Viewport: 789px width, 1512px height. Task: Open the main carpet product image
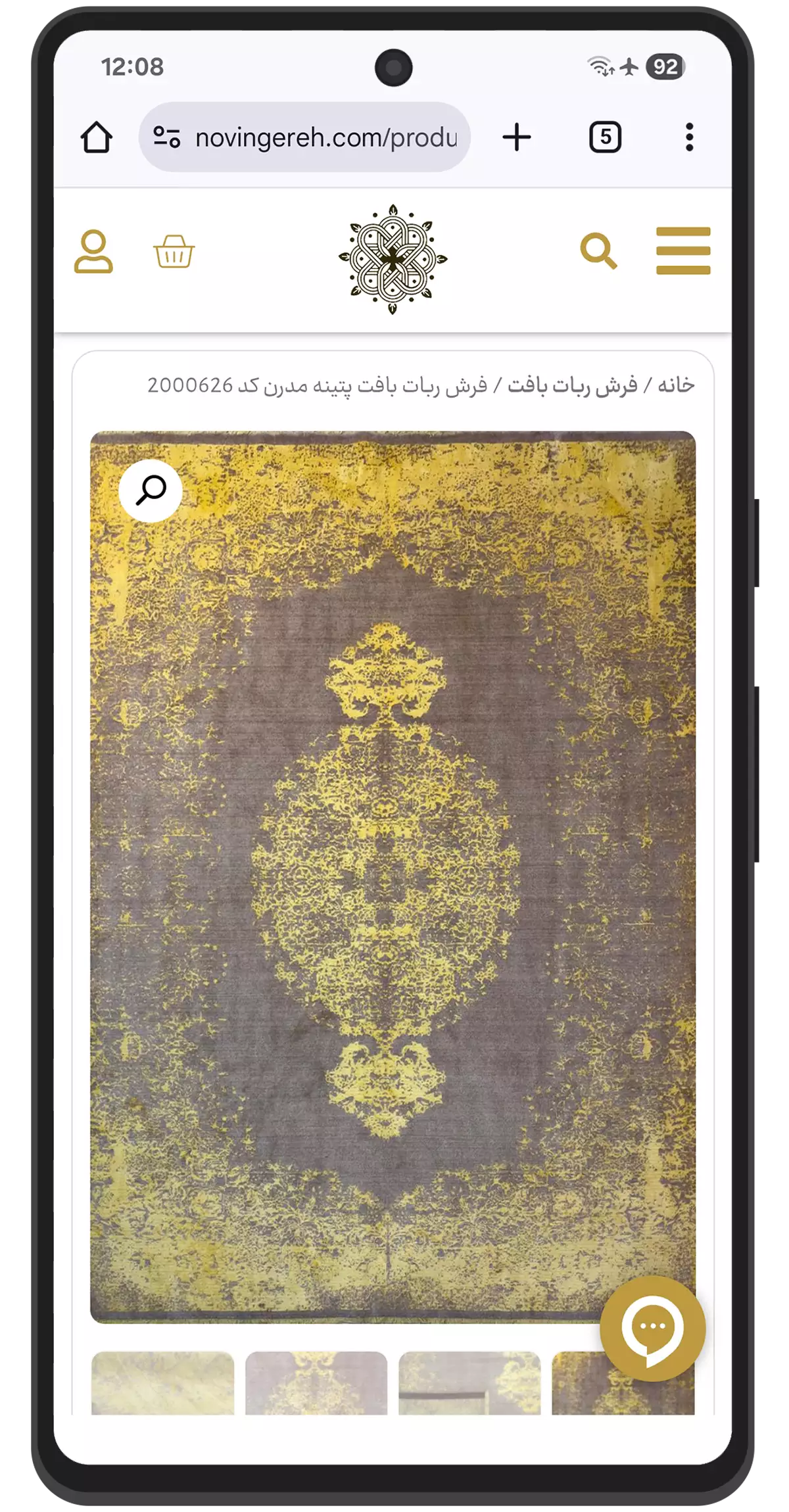[x=393, y=874]
